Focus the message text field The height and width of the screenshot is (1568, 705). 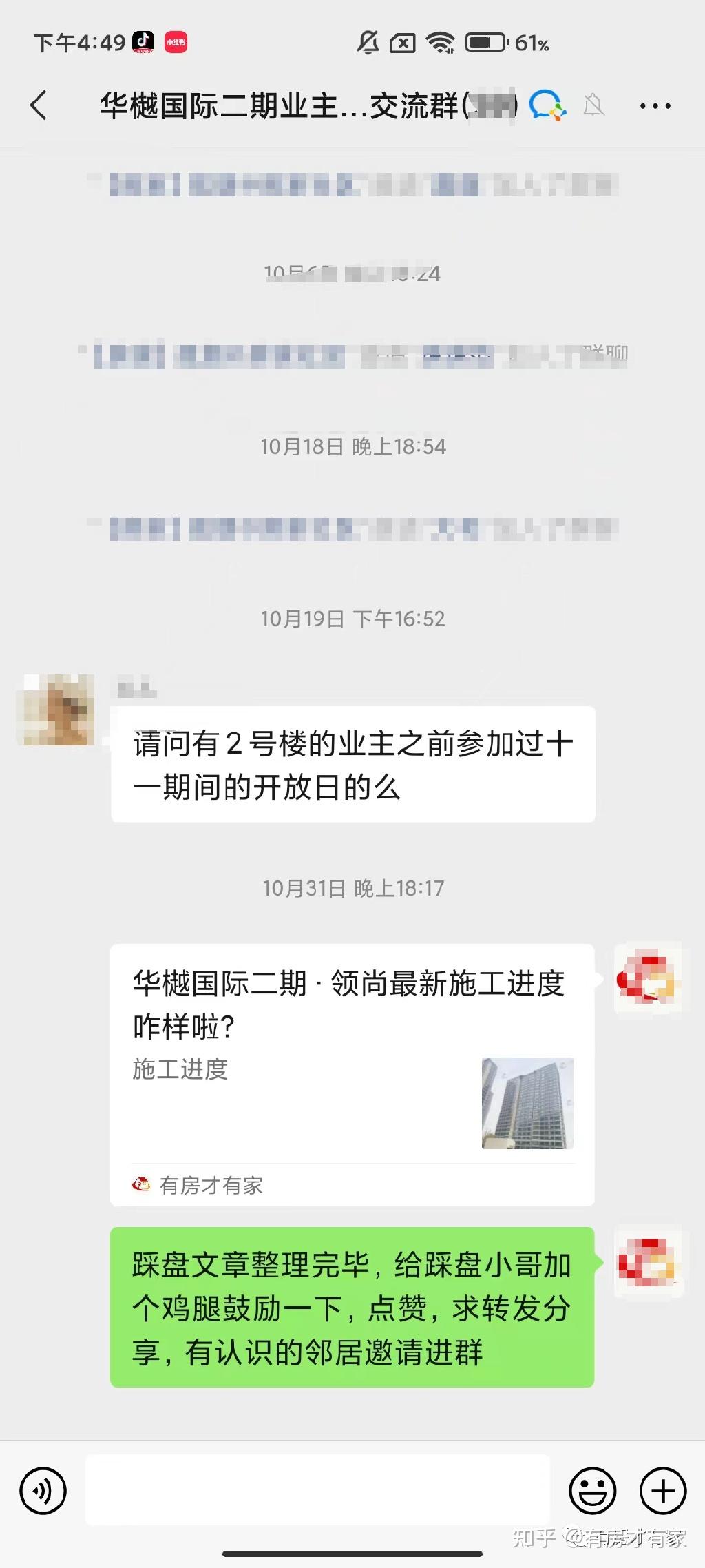pos(317,1491)
